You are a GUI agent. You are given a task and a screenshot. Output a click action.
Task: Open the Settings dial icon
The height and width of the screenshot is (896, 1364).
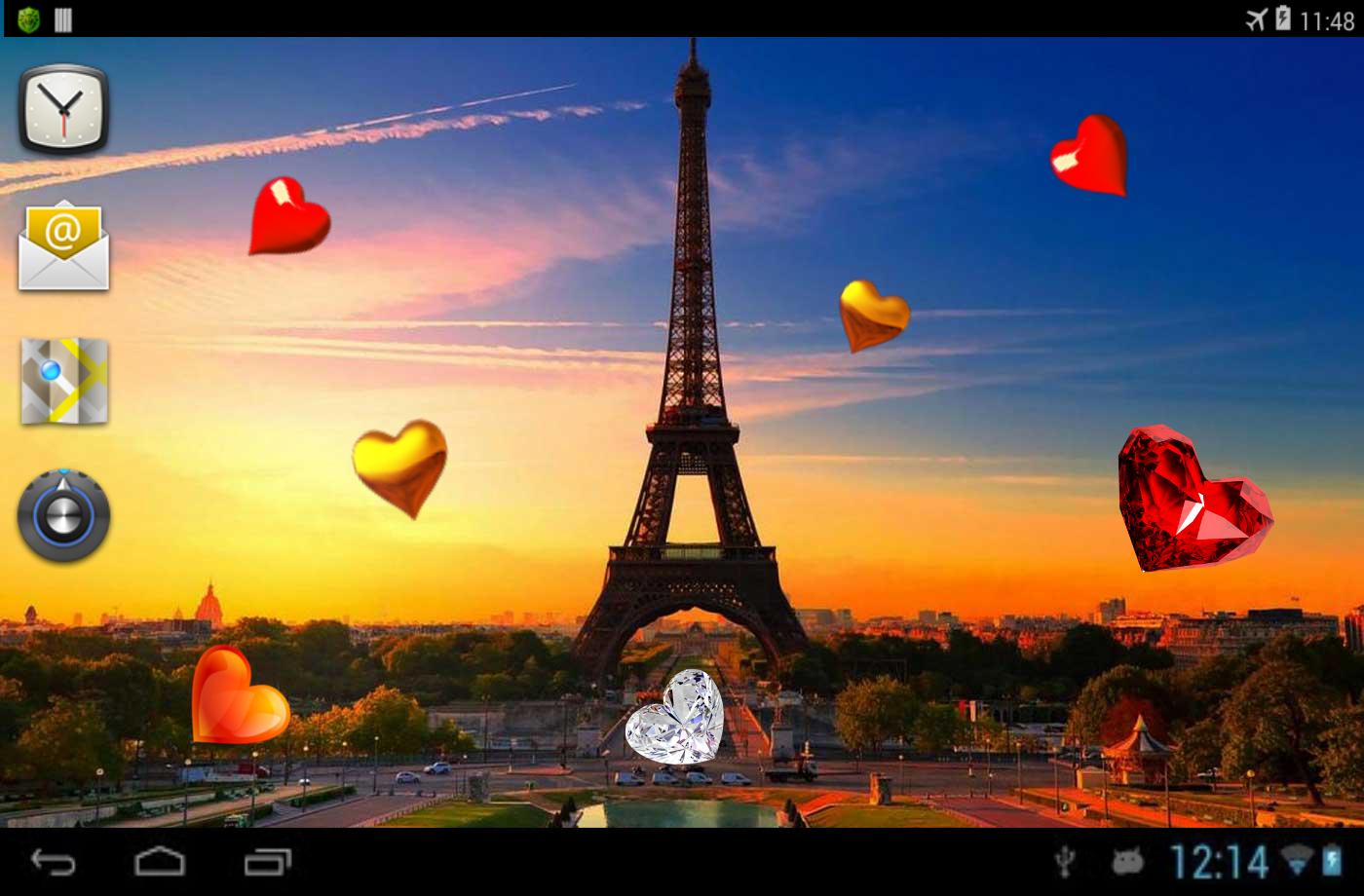coord(63,516)
